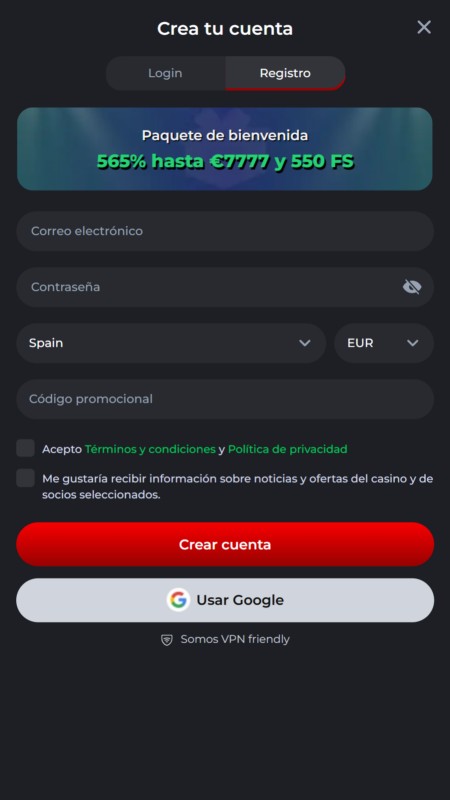Tap Crear cuenta button
The width and height of the screenshot is (450, 800).
(x=225, y=544)
